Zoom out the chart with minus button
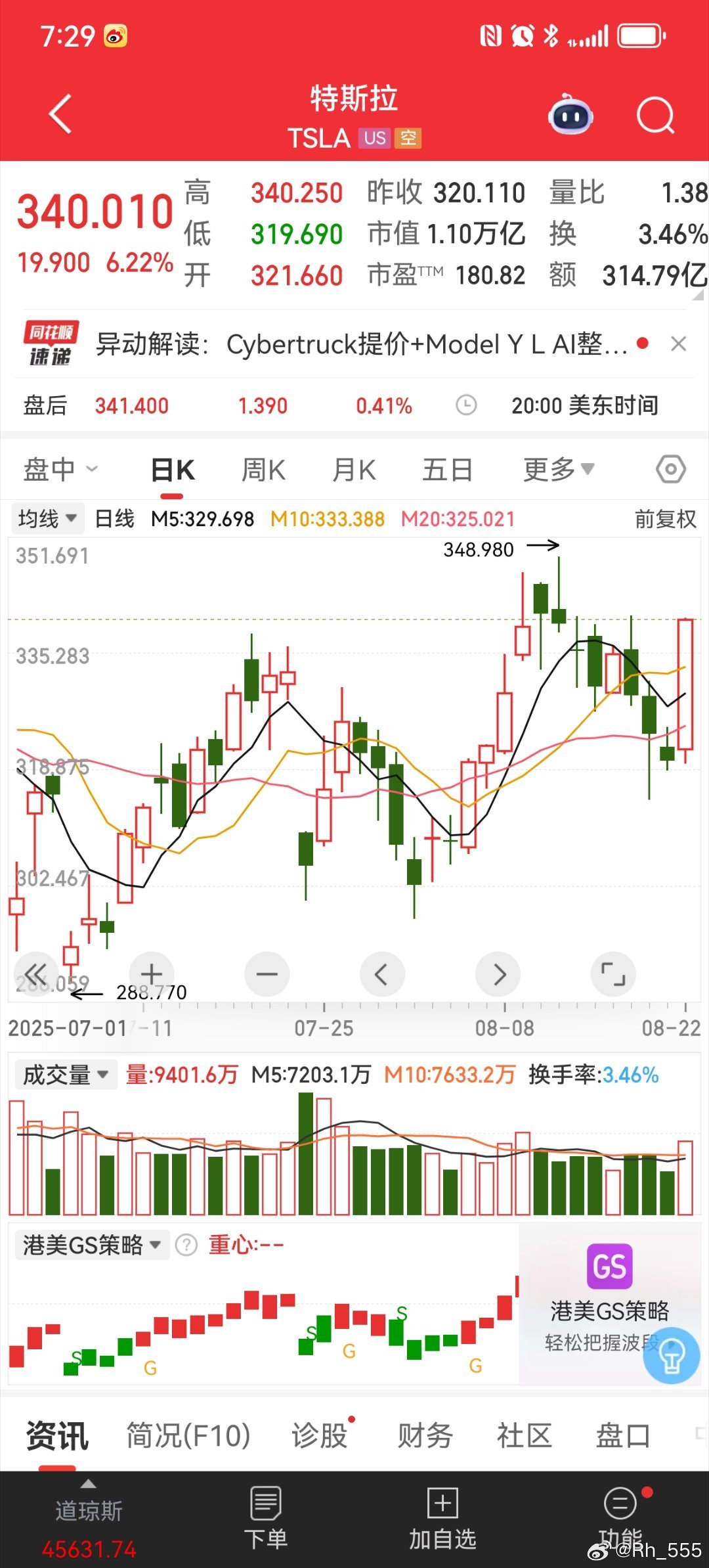The width and height of the screenshot is (709, 1568). 267,974
